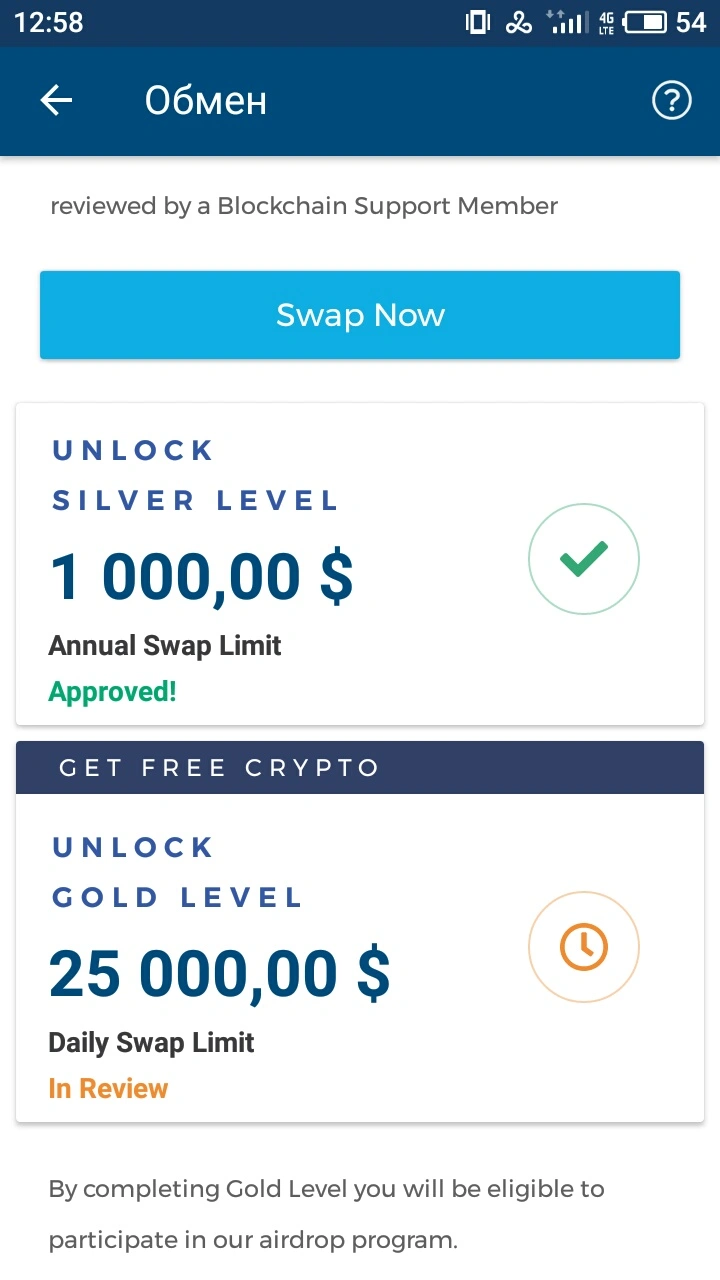Screen dimensions: 720x1280
Task: Open the help question mark icon
Action: click(671, 100)
